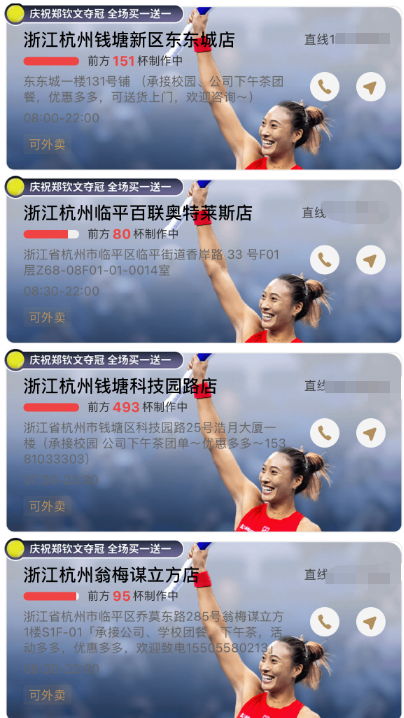This screenshot has width=404, height=718.
Task: Select the 浙江杭州临平百联奥特莱斯店 card
Action: pyautogui.click(x=204, y=261)
